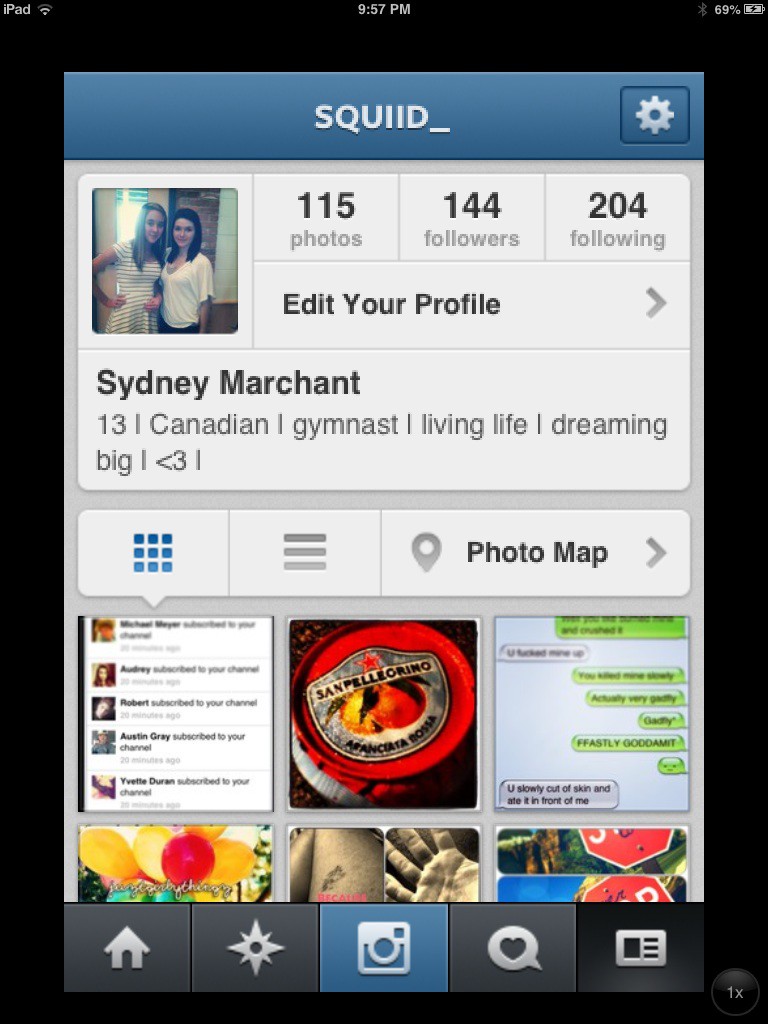This screenshot has width=768, height=1024.
Task: Switch to grid view
Action: 153,552
